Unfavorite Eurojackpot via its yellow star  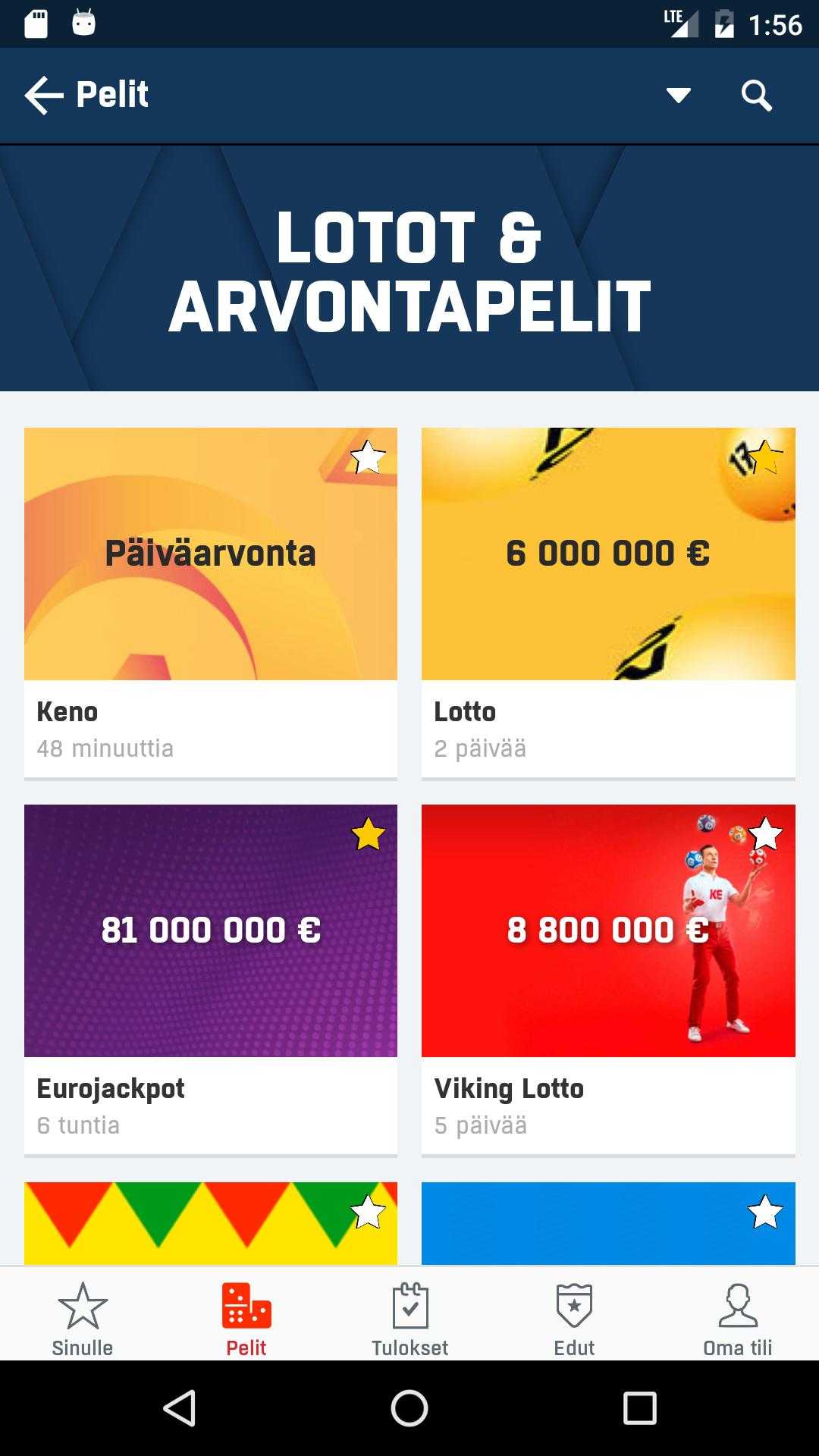coord(368,834)
